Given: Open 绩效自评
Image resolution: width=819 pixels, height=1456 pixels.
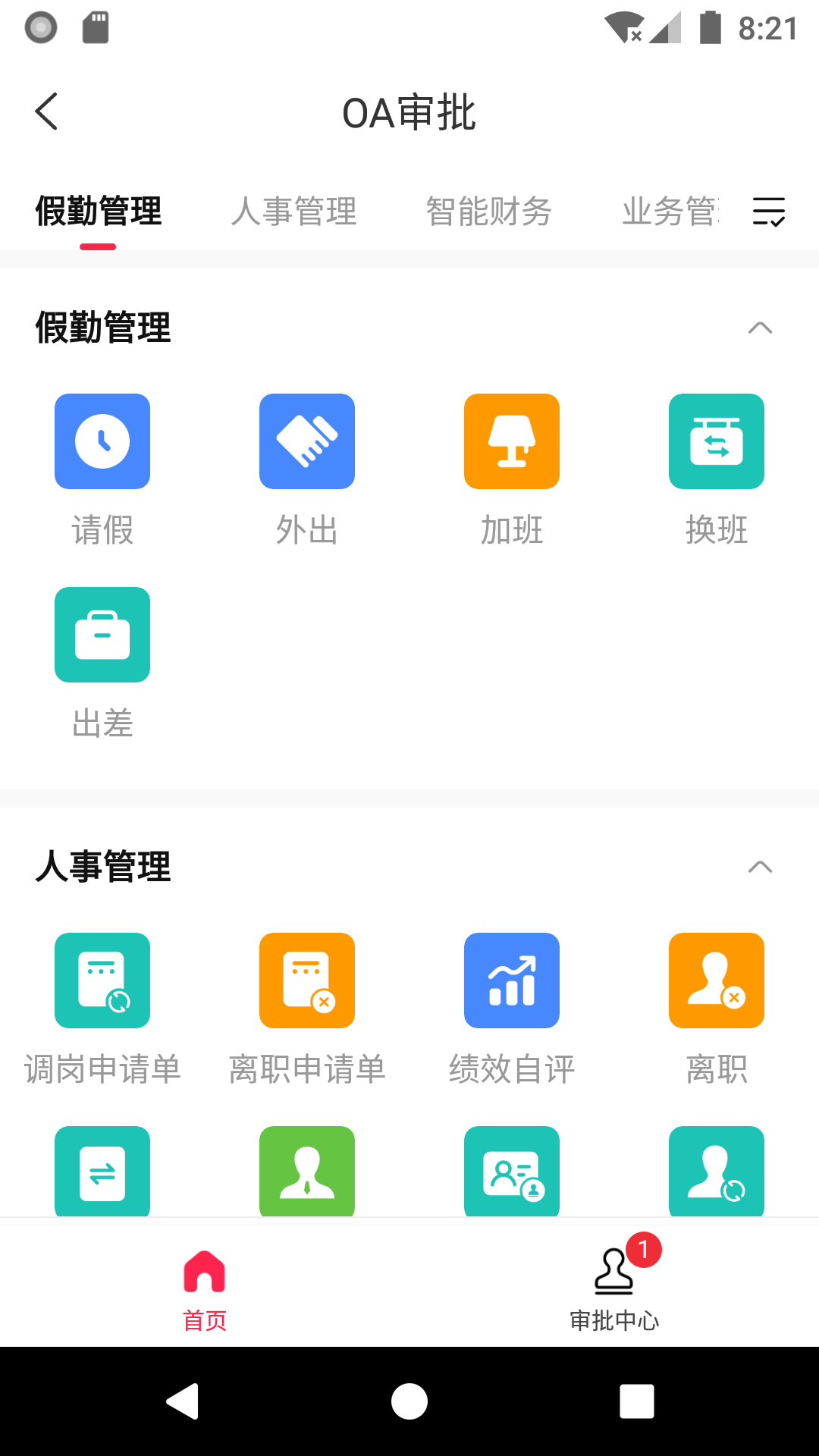Looking at the screenshot, I should tap(512, 1009).
